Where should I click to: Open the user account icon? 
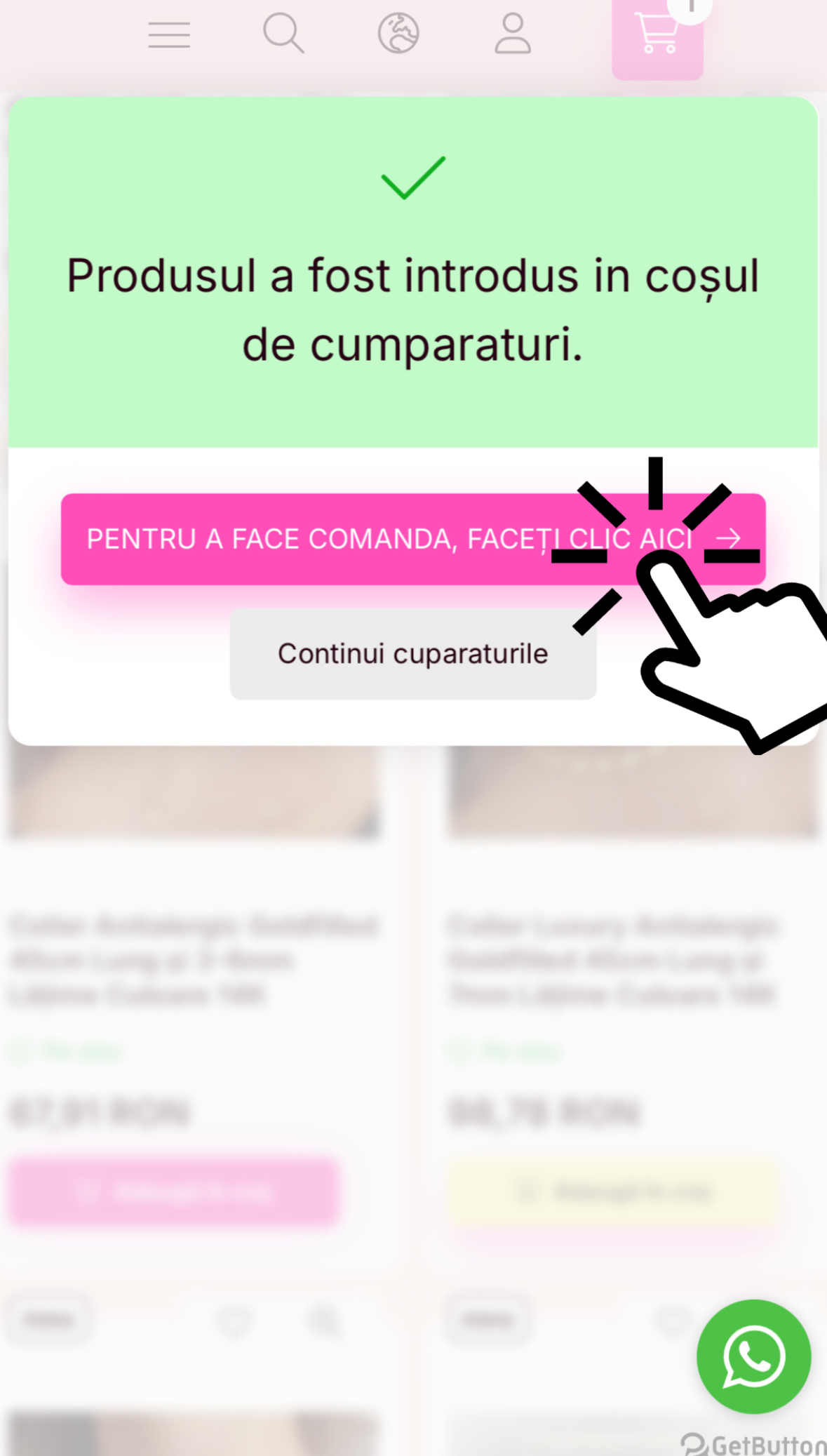(513, 33)
